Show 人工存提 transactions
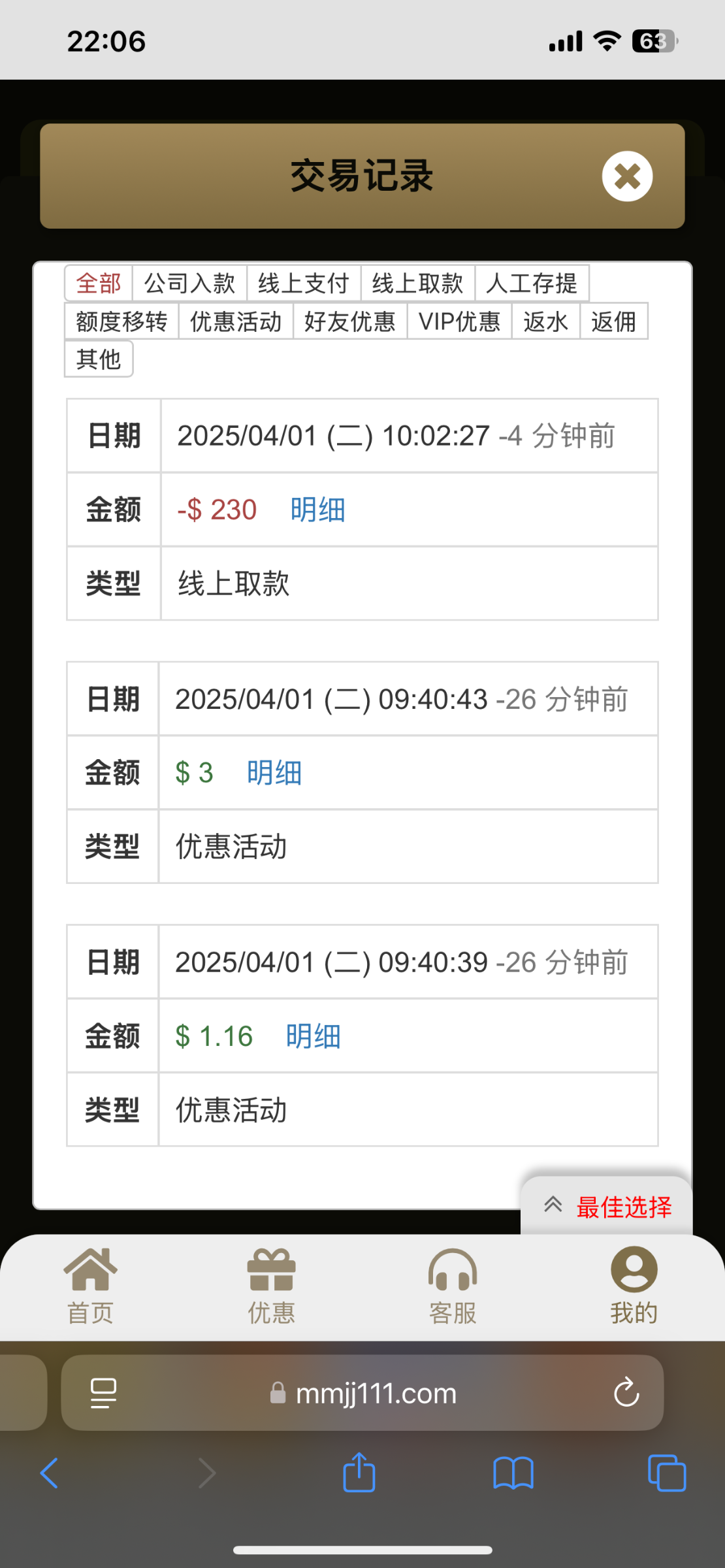 (532, 283)
